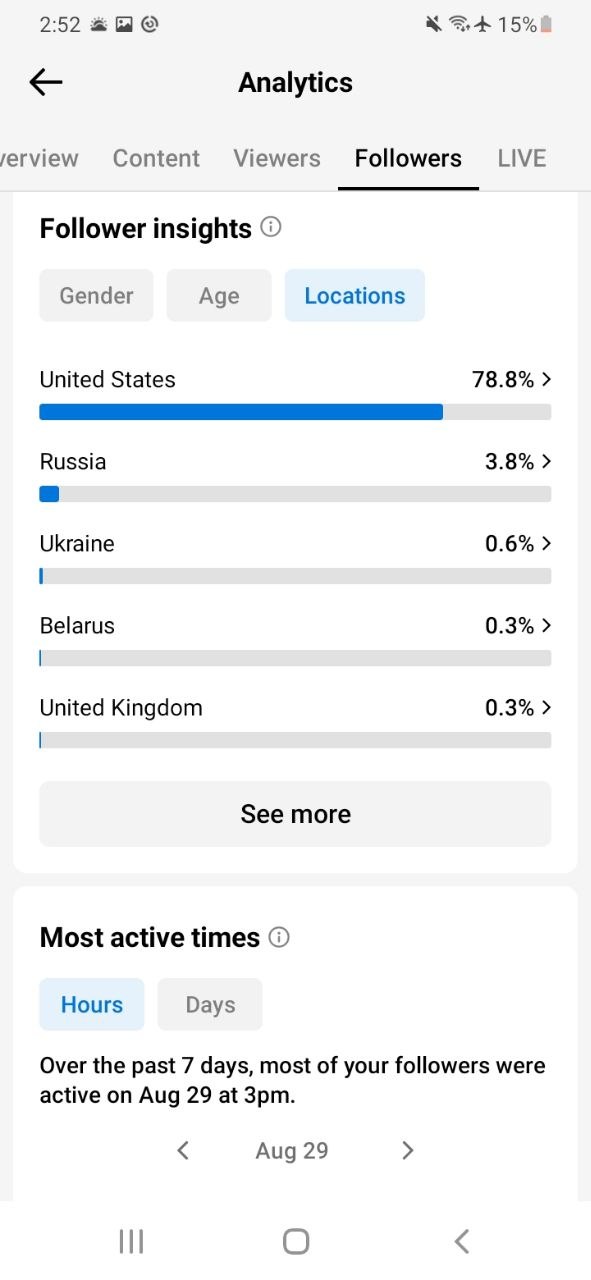Open the Ukraine location details
This screenshot has width=591, height=1280.
tap(295, 557)
